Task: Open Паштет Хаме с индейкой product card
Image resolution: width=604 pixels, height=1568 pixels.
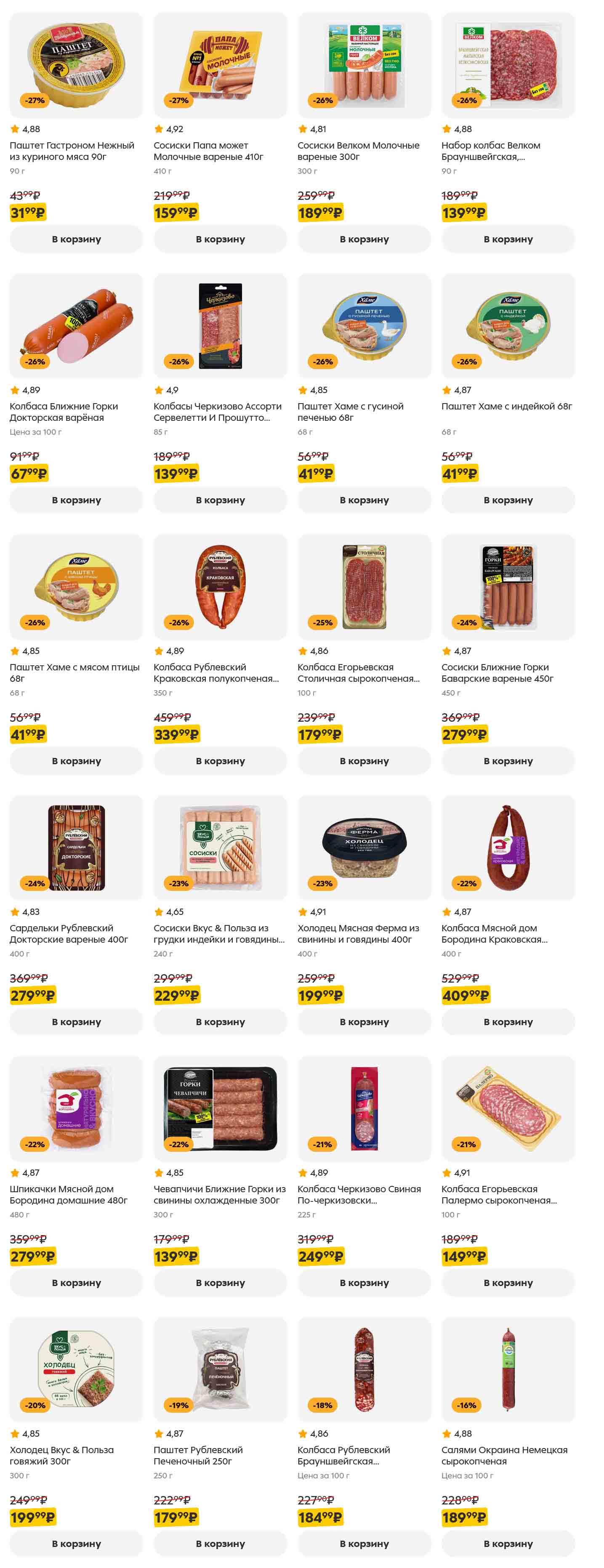Action: 508,326
